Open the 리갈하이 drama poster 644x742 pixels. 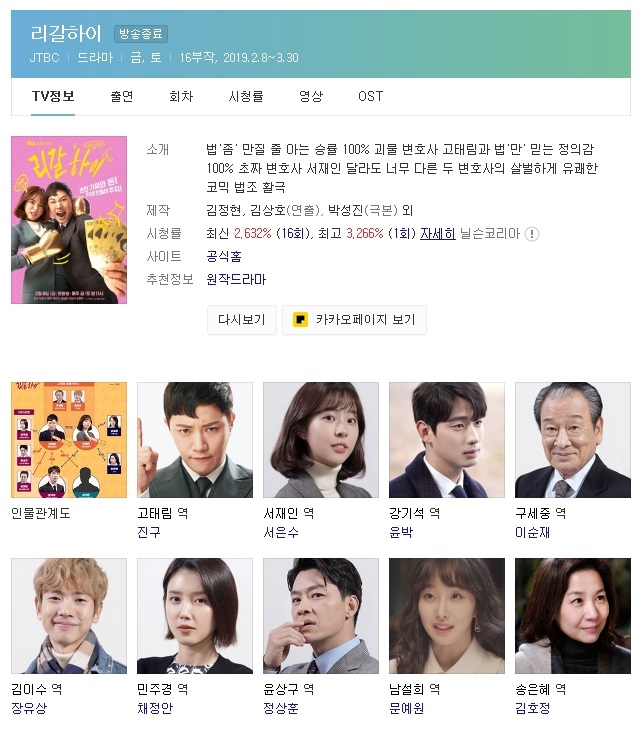pos(69,220)
